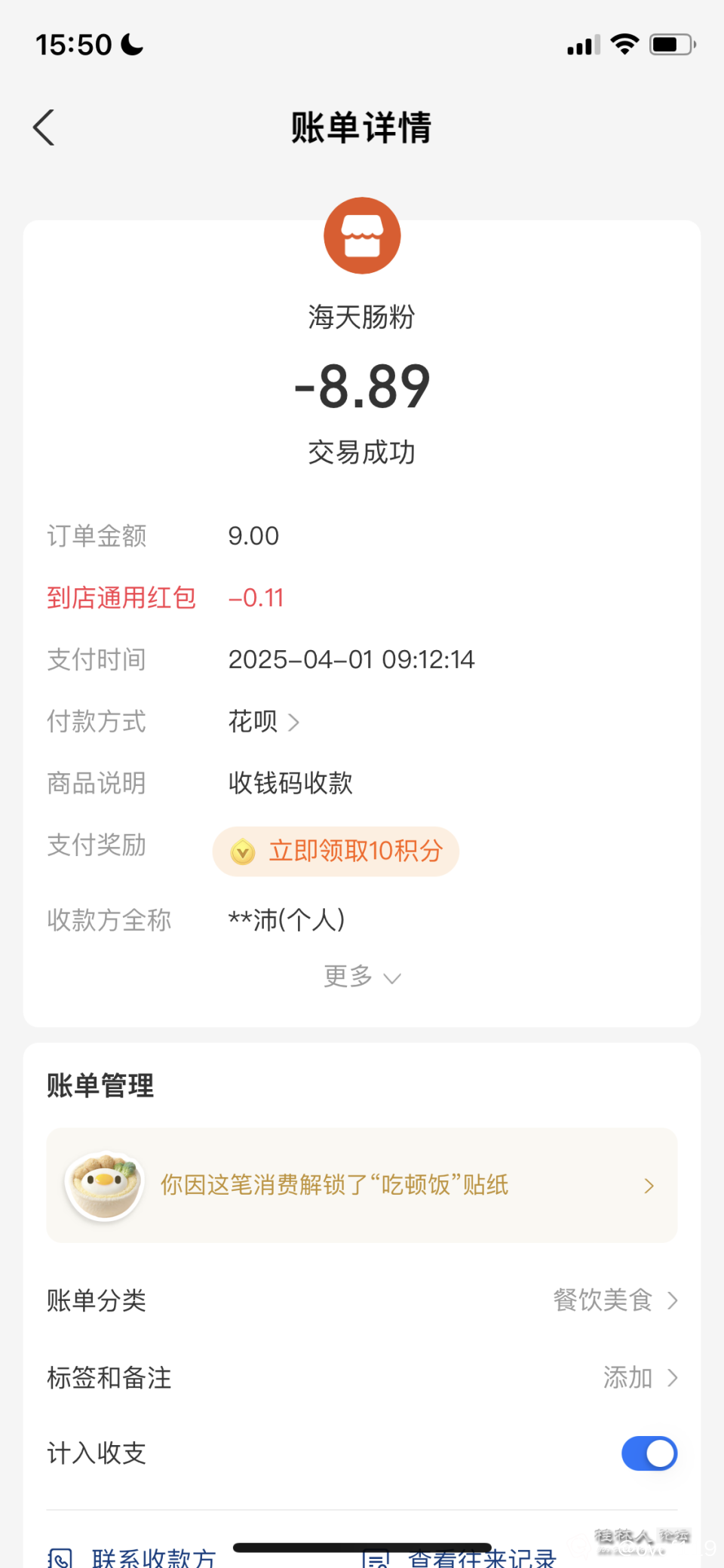This screenshot has height=1568, width=724.
Task: Open payment method details via 花呗 chevron
Action: tap(295, 722)
